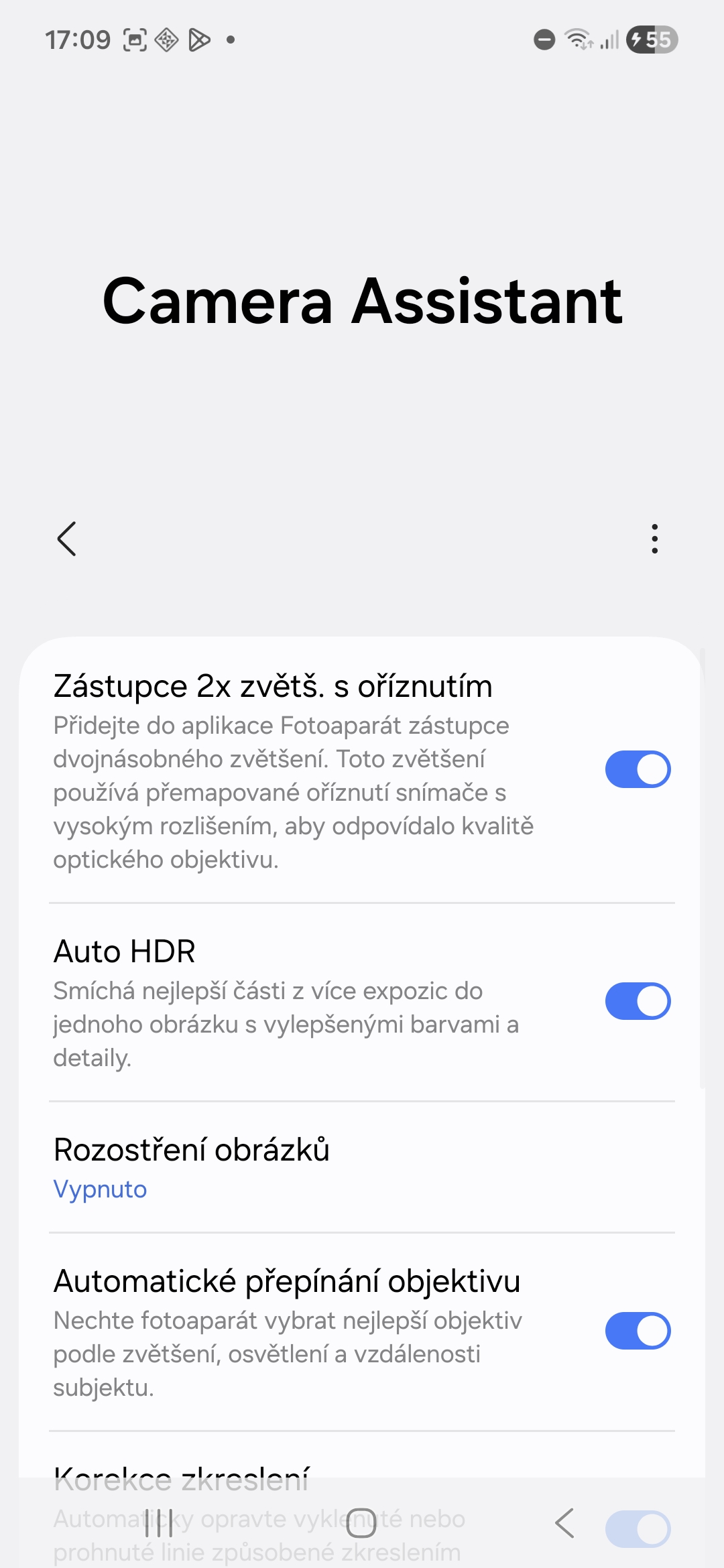Viewport: 724px width, 1568px height.
Task: Go back from Camera Assistant
Action: click(x=66, y=539)
